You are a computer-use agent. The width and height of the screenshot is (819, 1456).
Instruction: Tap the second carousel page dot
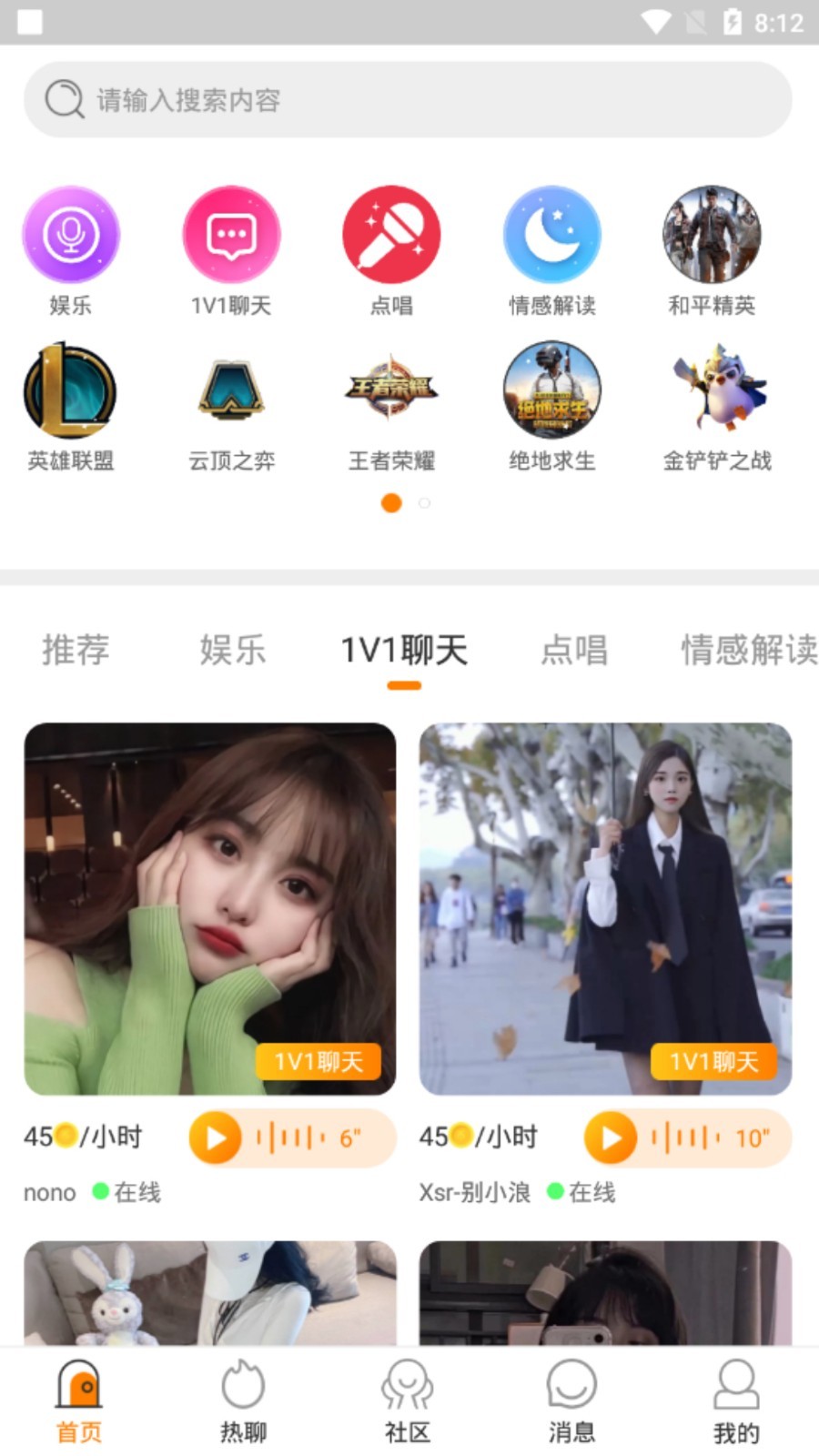423,503
